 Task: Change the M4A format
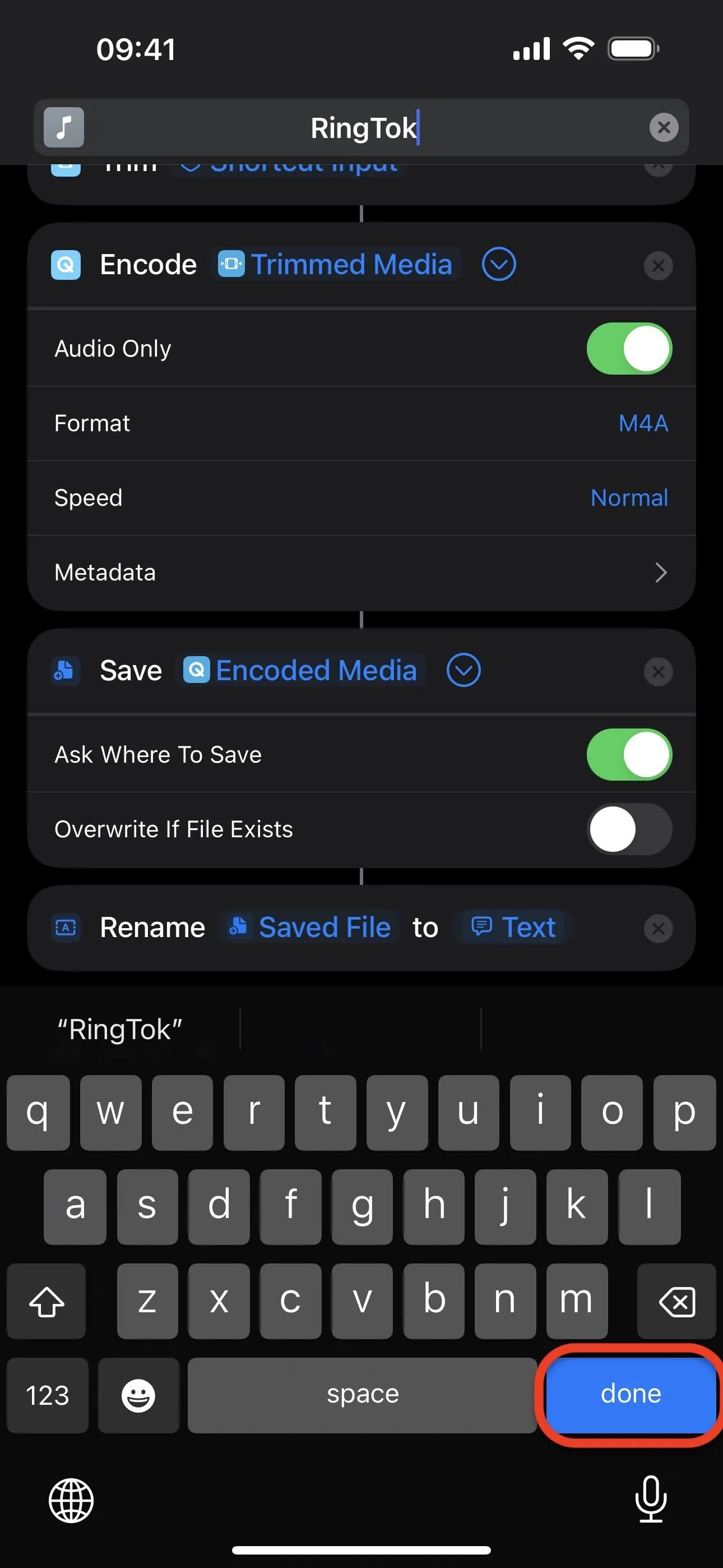click(x=643, y=423)
